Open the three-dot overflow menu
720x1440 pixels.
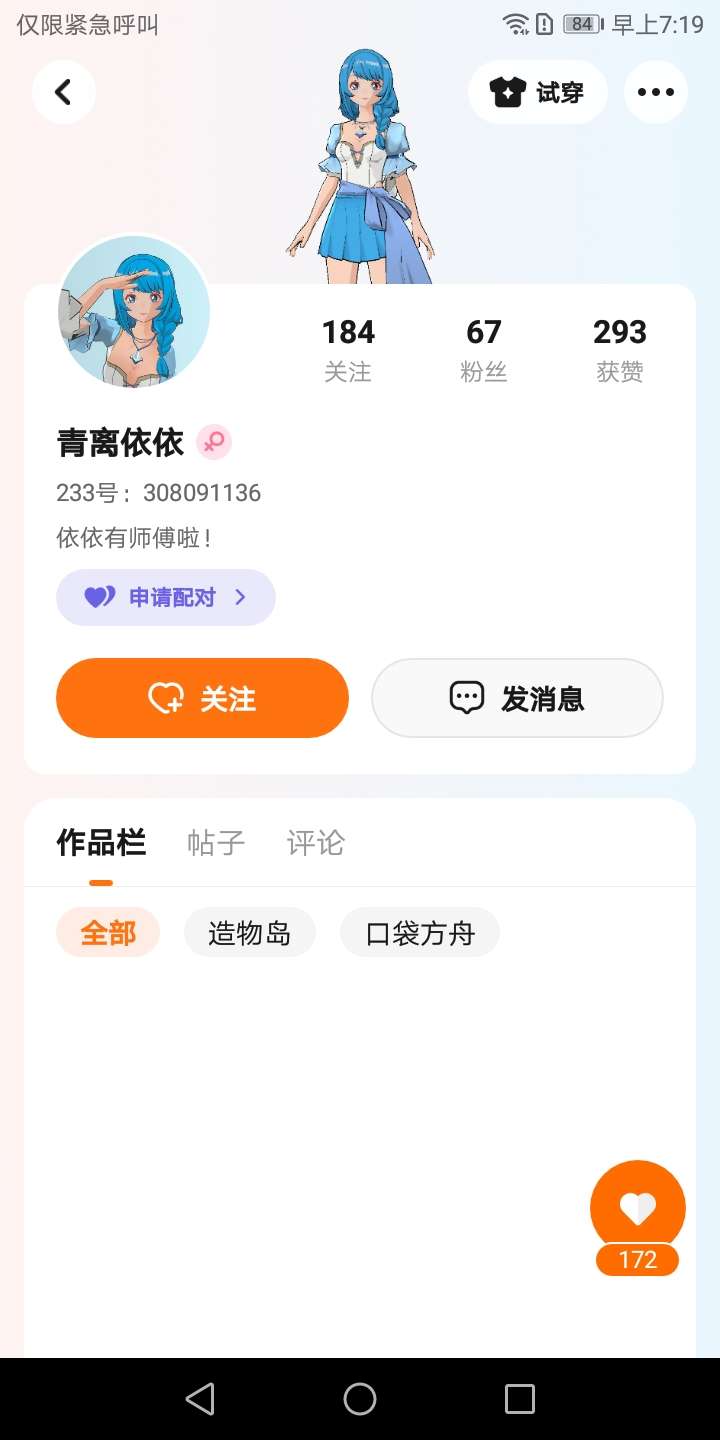(x=655, y=92)
